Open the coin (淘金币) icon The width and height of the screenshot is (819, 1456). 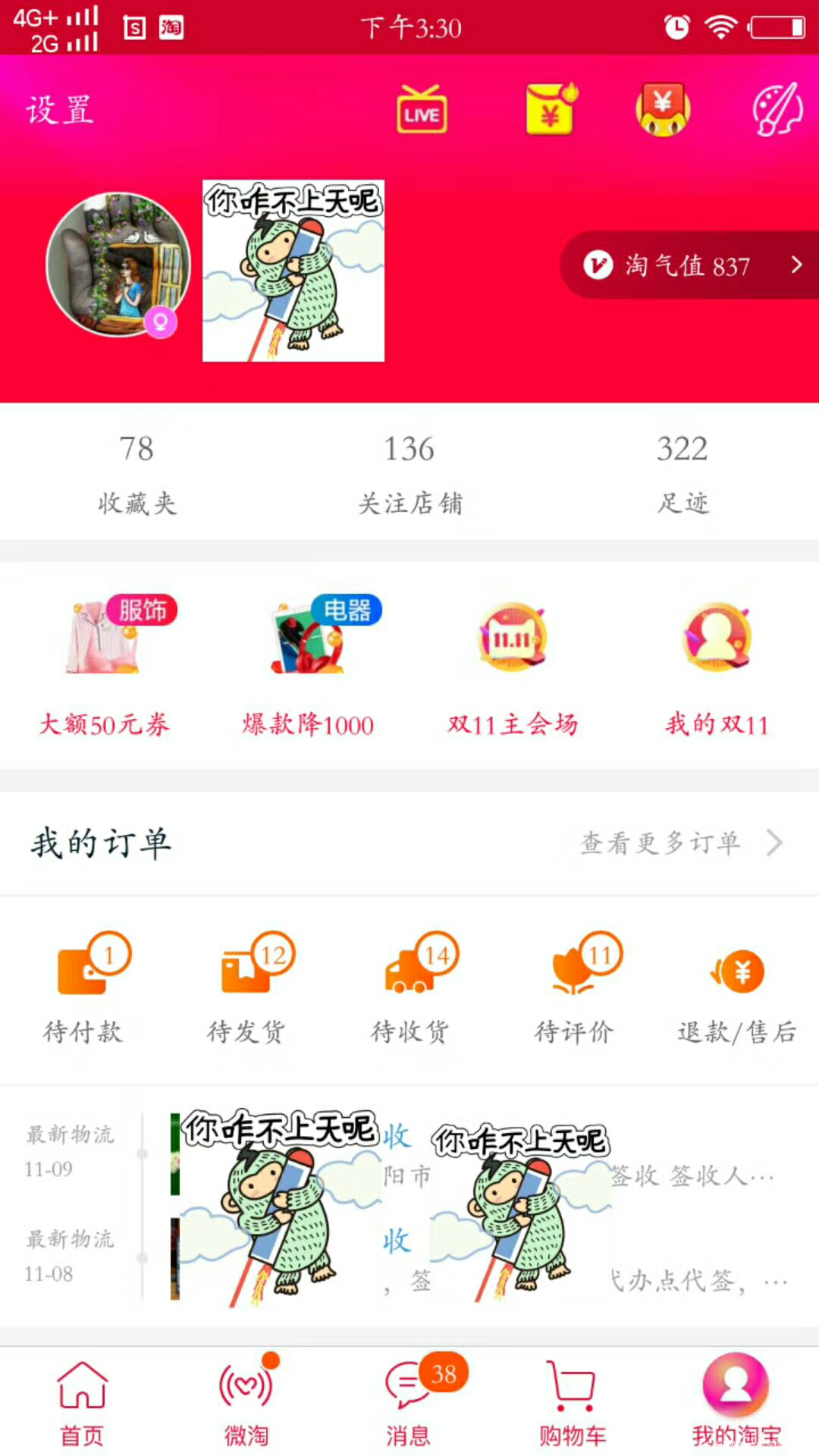[x=661, y=108]
